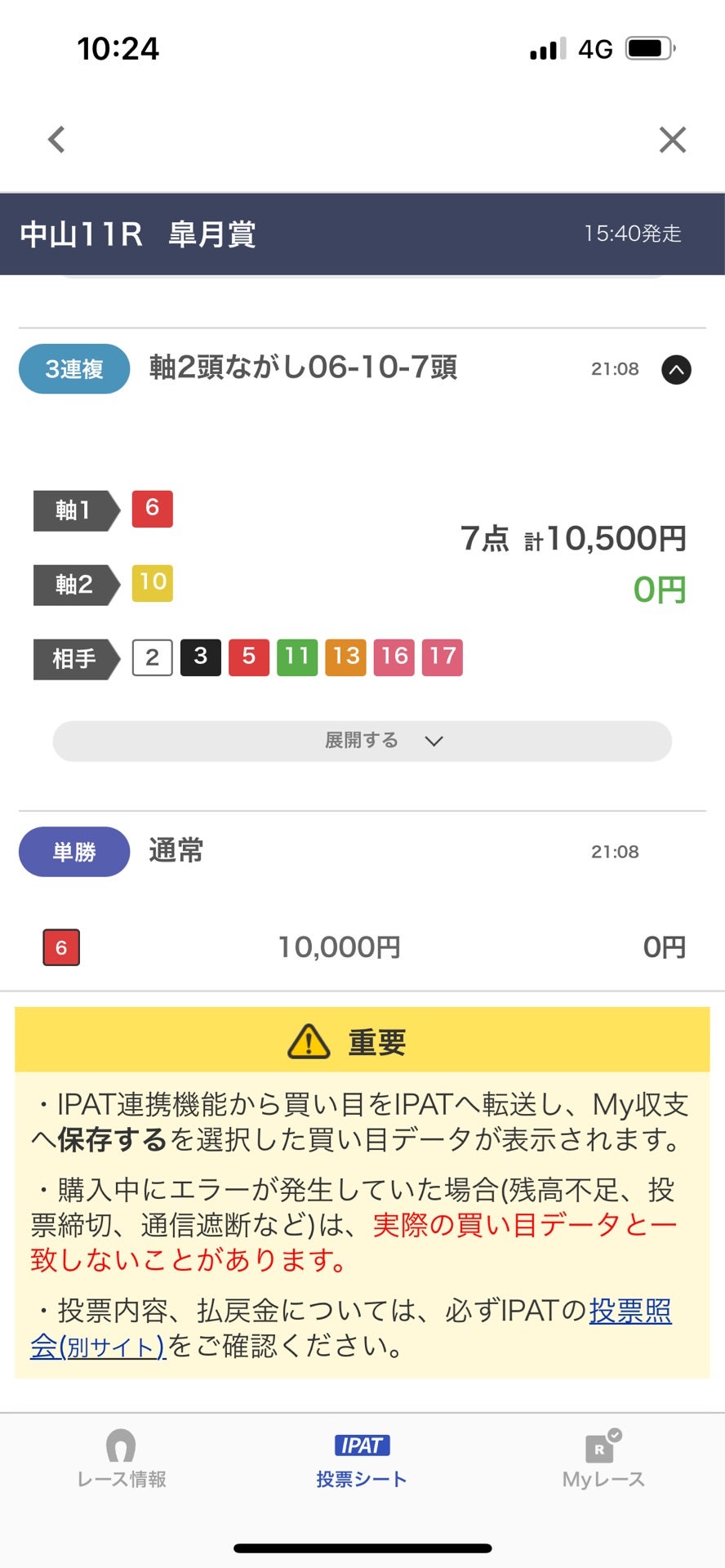Tap red horse number 5 chip

click(249, 657)
